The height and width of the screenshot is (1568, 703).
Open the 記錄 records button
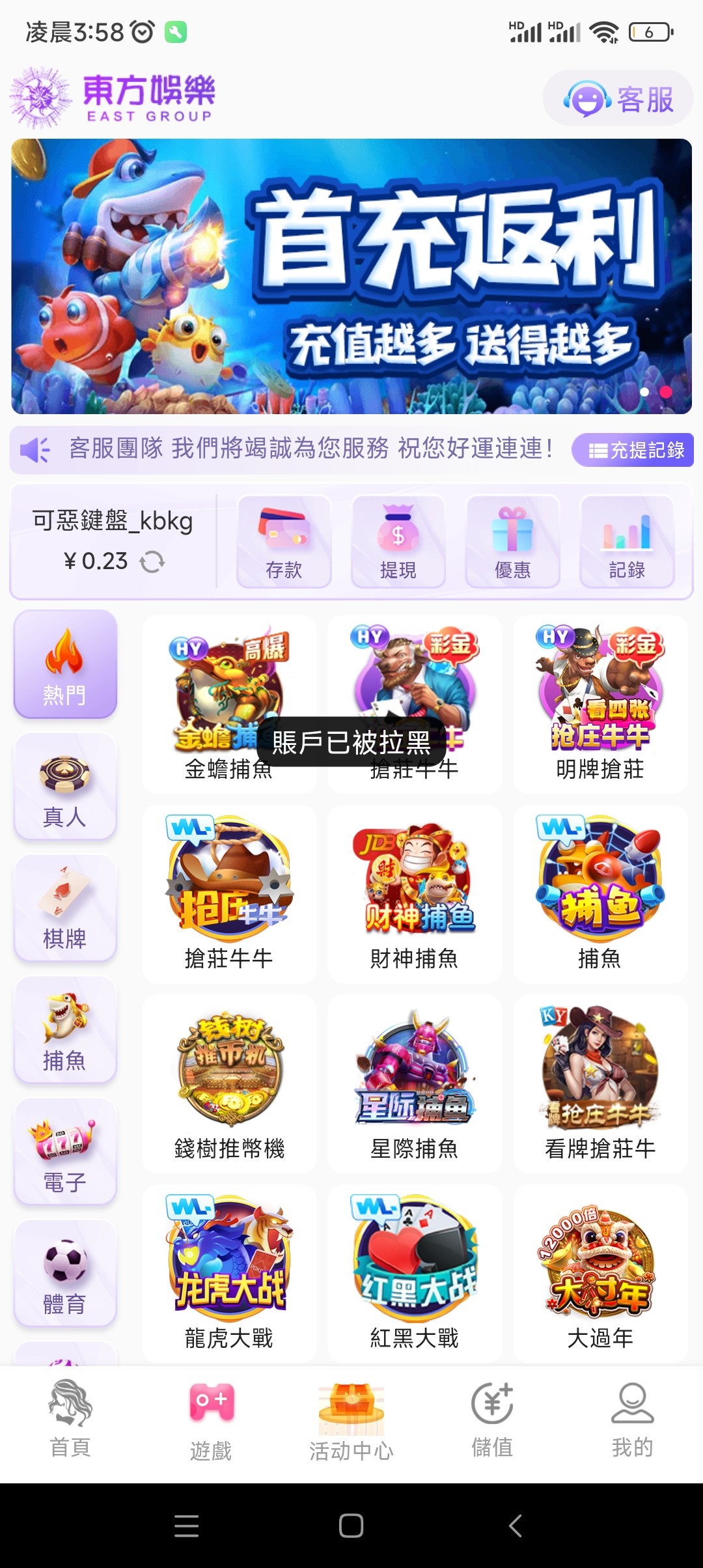coord(627,542)
